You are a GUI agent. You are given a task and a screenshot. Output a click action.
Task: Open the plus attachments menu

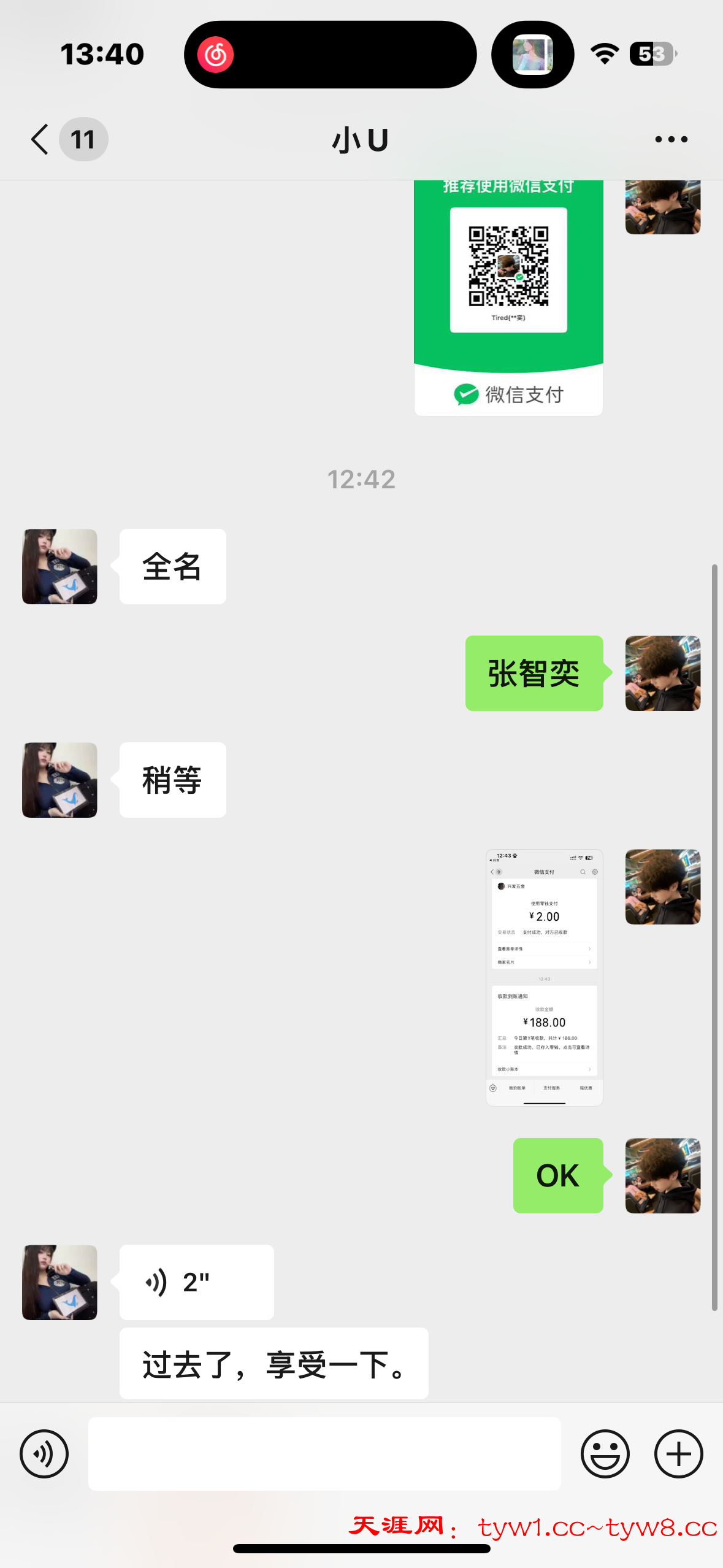click(678, 1453)
